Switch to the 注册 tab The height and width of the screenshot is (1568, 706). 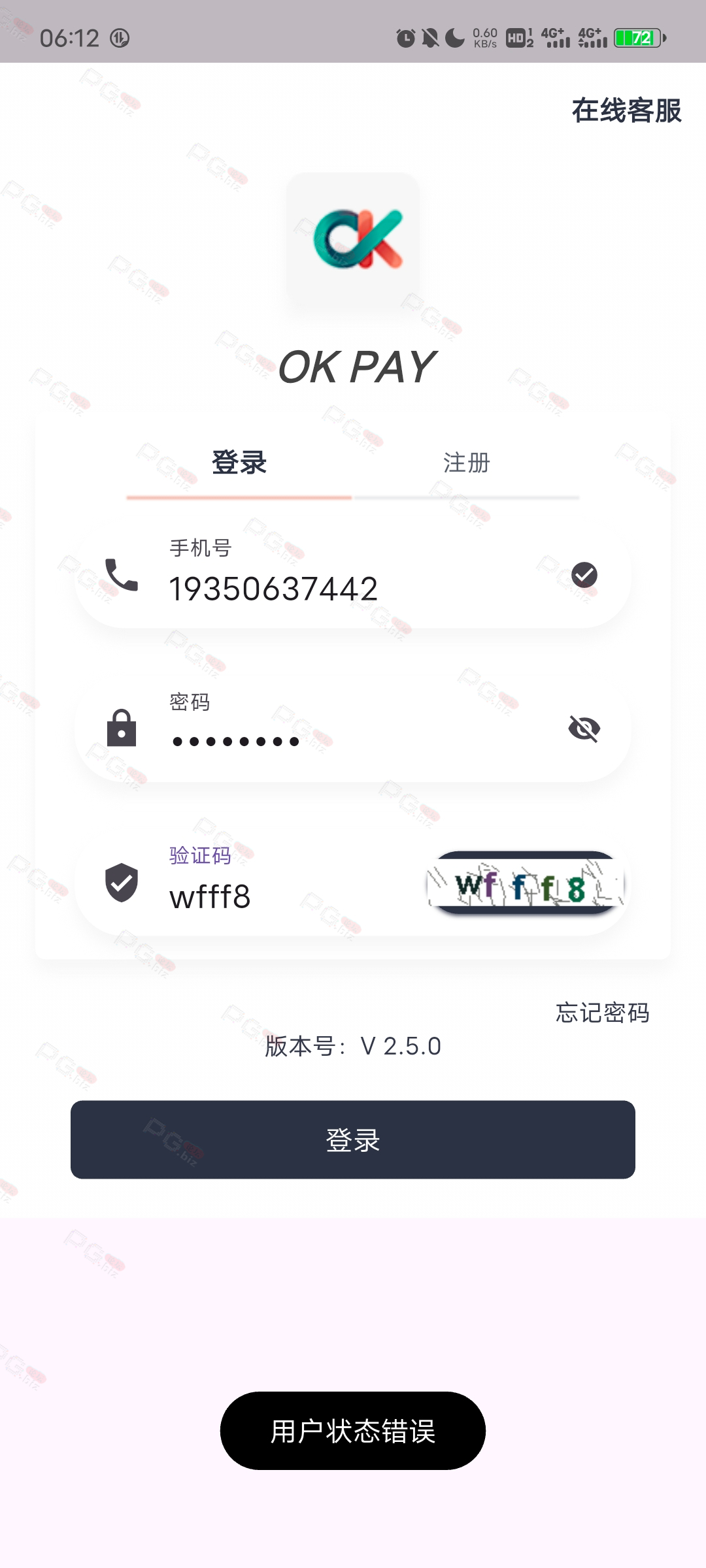tap(466, 463)
